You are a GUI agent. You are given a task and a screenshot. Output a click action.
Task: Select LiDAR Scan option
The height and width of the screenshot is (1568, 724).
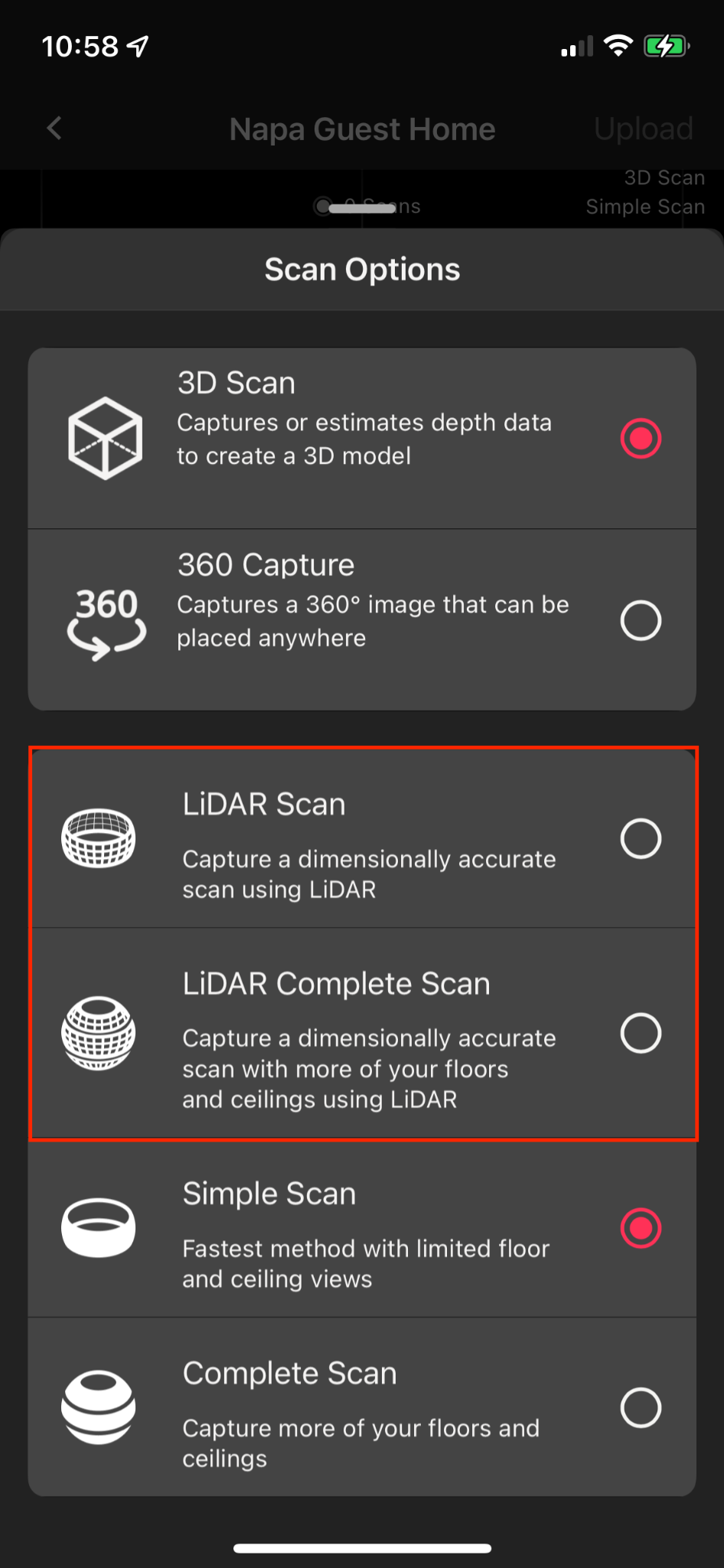click(x=640, y=838)
